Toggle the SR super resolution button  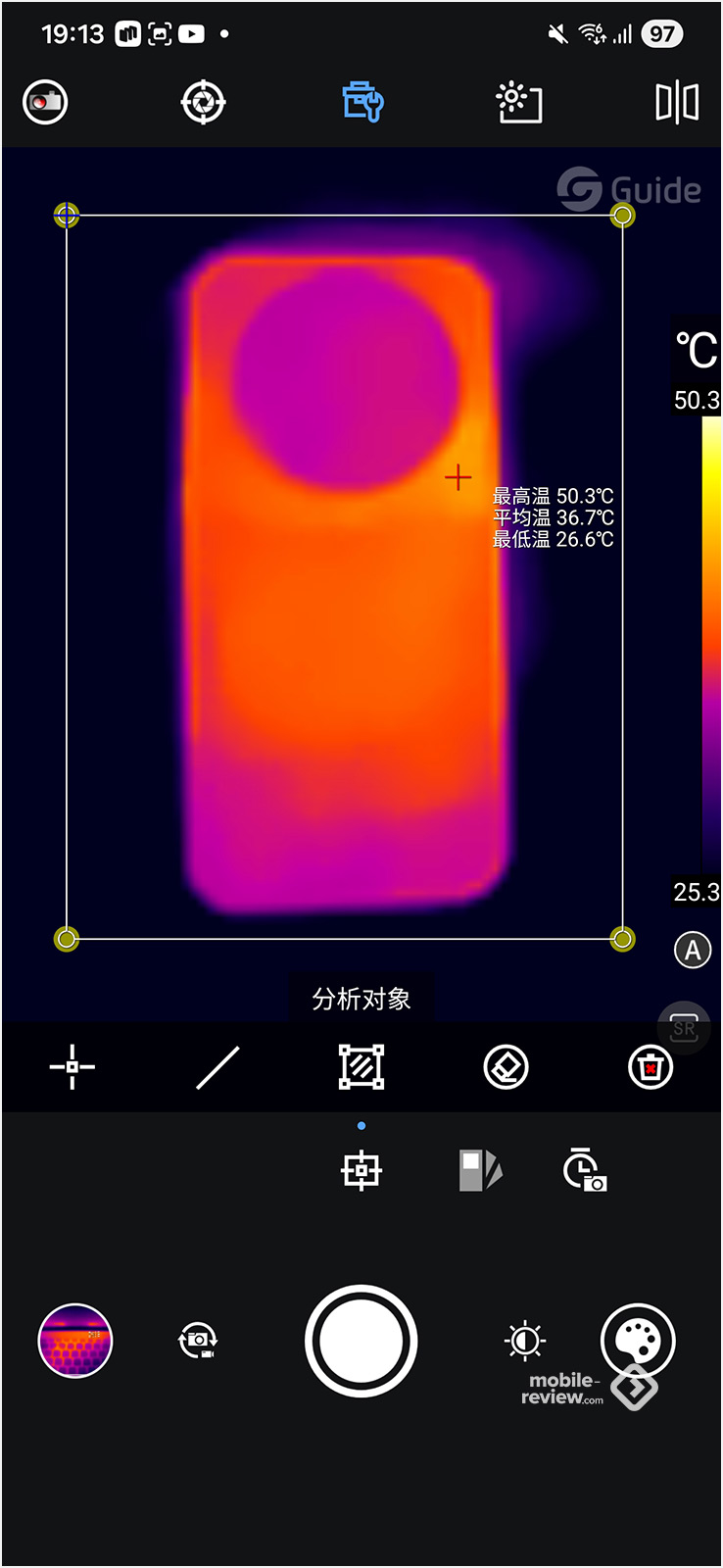pos(684,1027)
